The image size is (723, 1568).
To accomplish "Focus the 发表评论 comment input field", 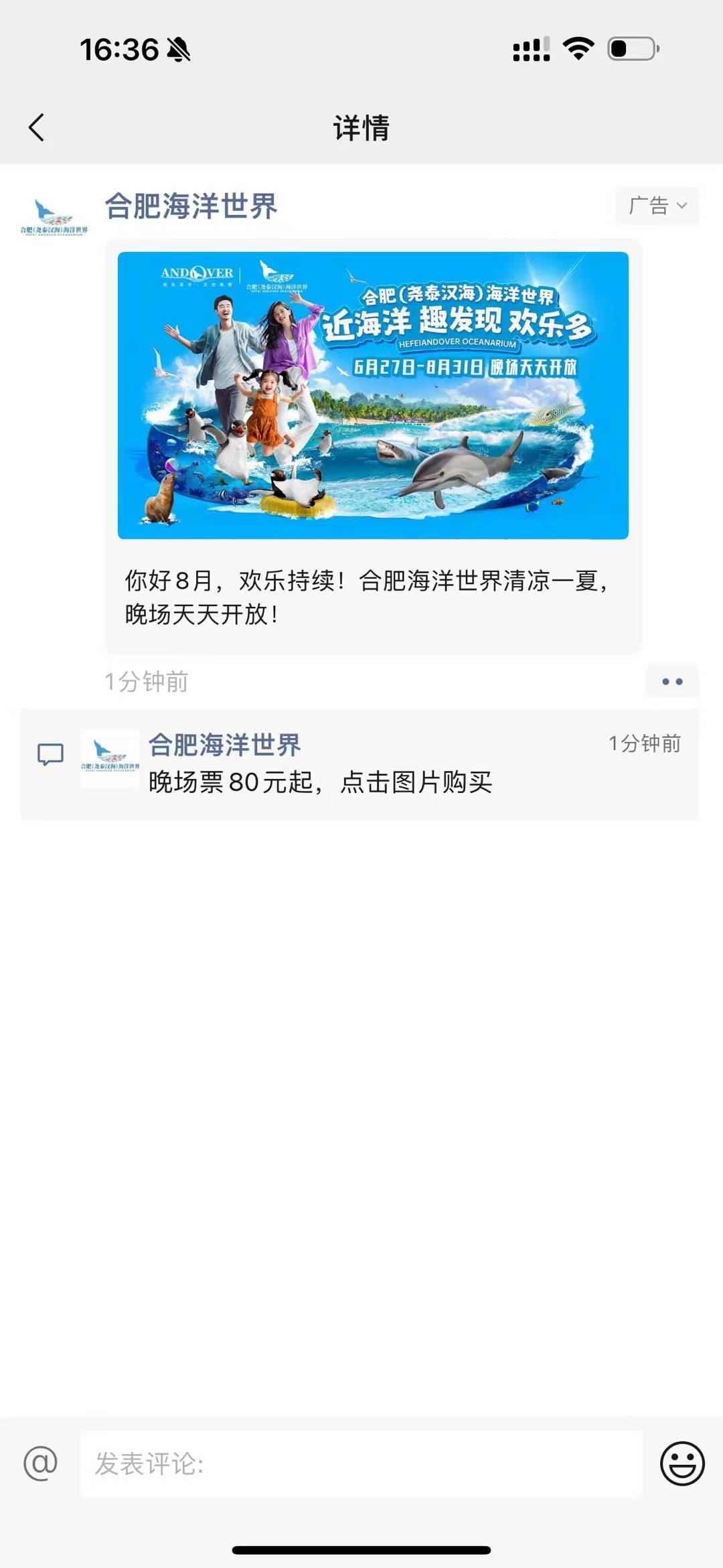I will tap(361, 1464).
